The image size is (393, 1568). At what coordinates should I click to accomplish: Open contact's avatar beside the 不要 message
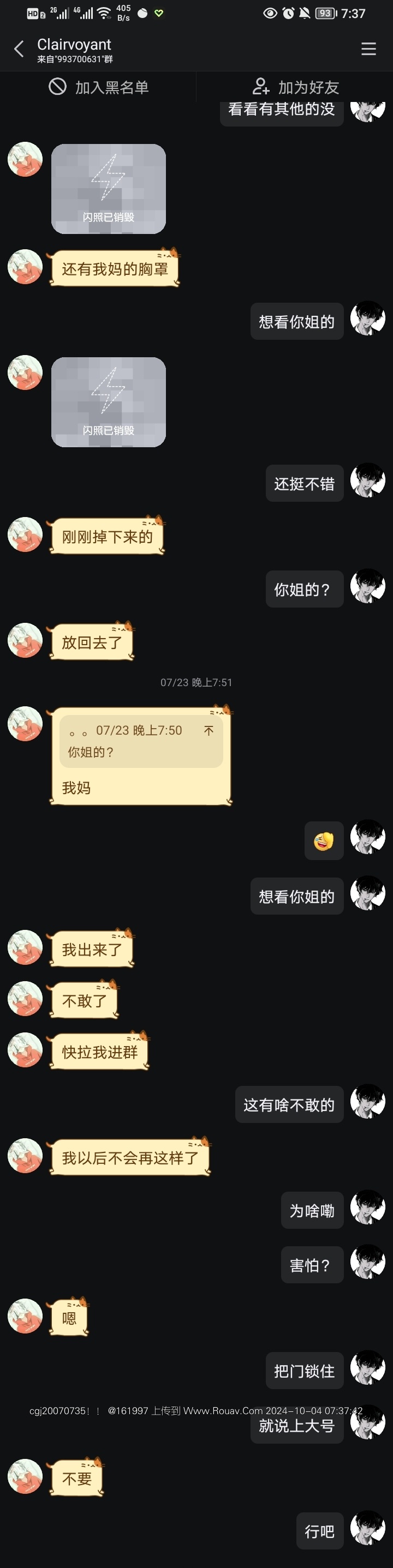pos(25,1475)
